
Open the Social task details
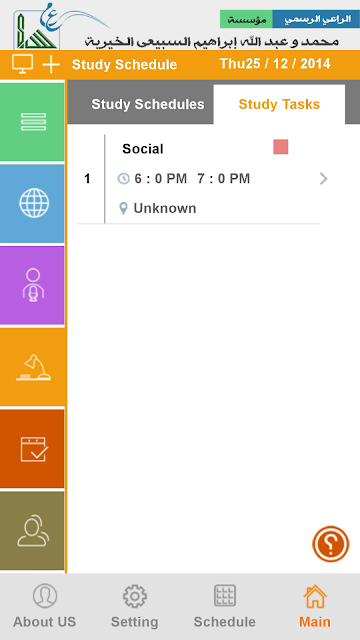[199, 179]
